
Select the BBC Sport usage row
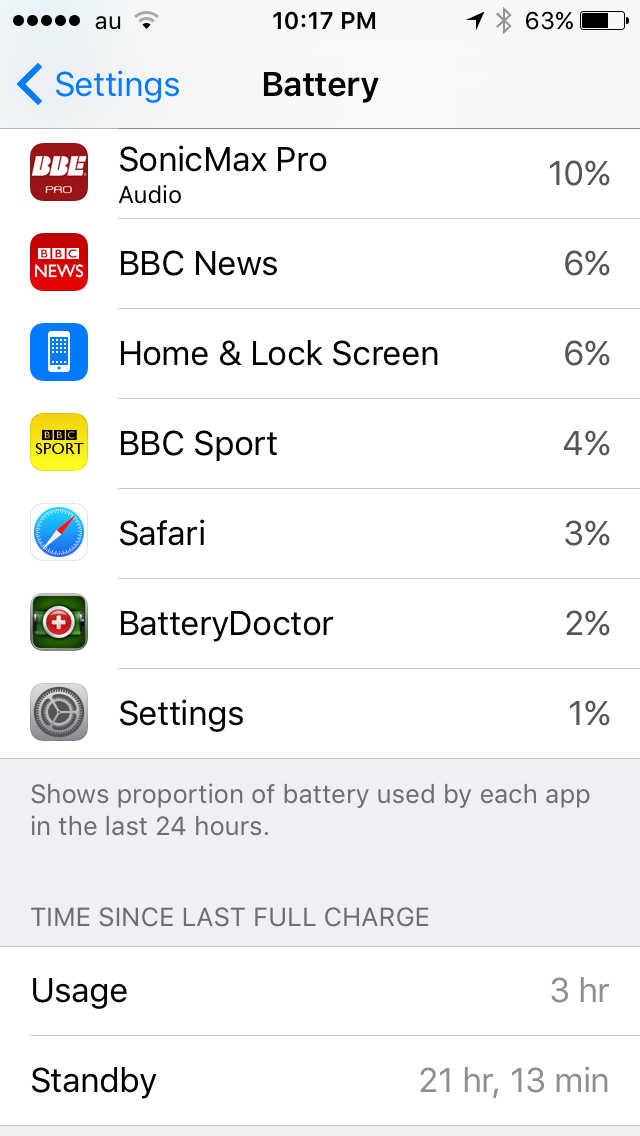[x=320, y=443]
